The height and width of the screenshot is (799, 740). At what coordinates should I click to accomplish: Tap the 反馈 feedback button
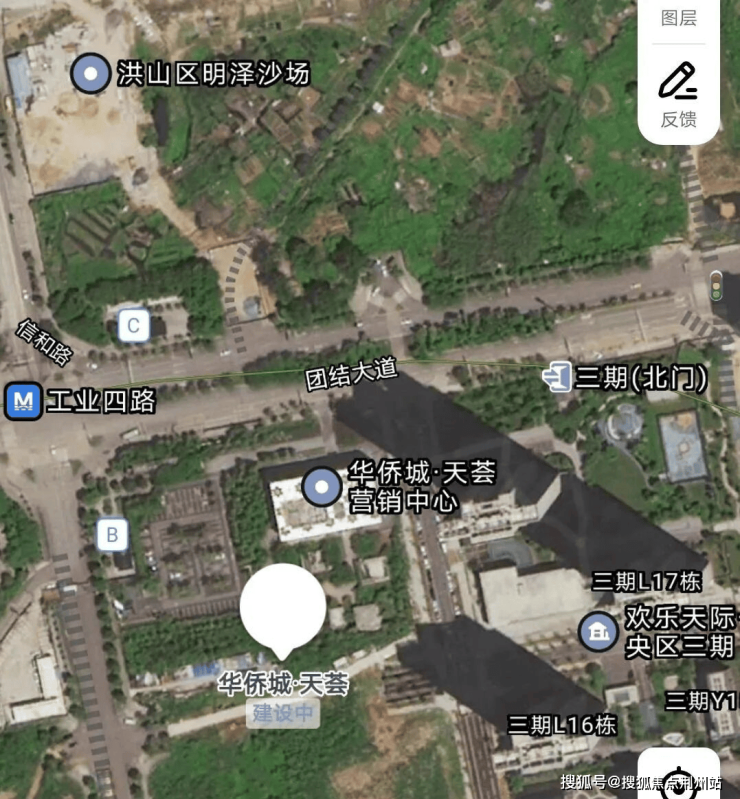(x=678, y=97)
